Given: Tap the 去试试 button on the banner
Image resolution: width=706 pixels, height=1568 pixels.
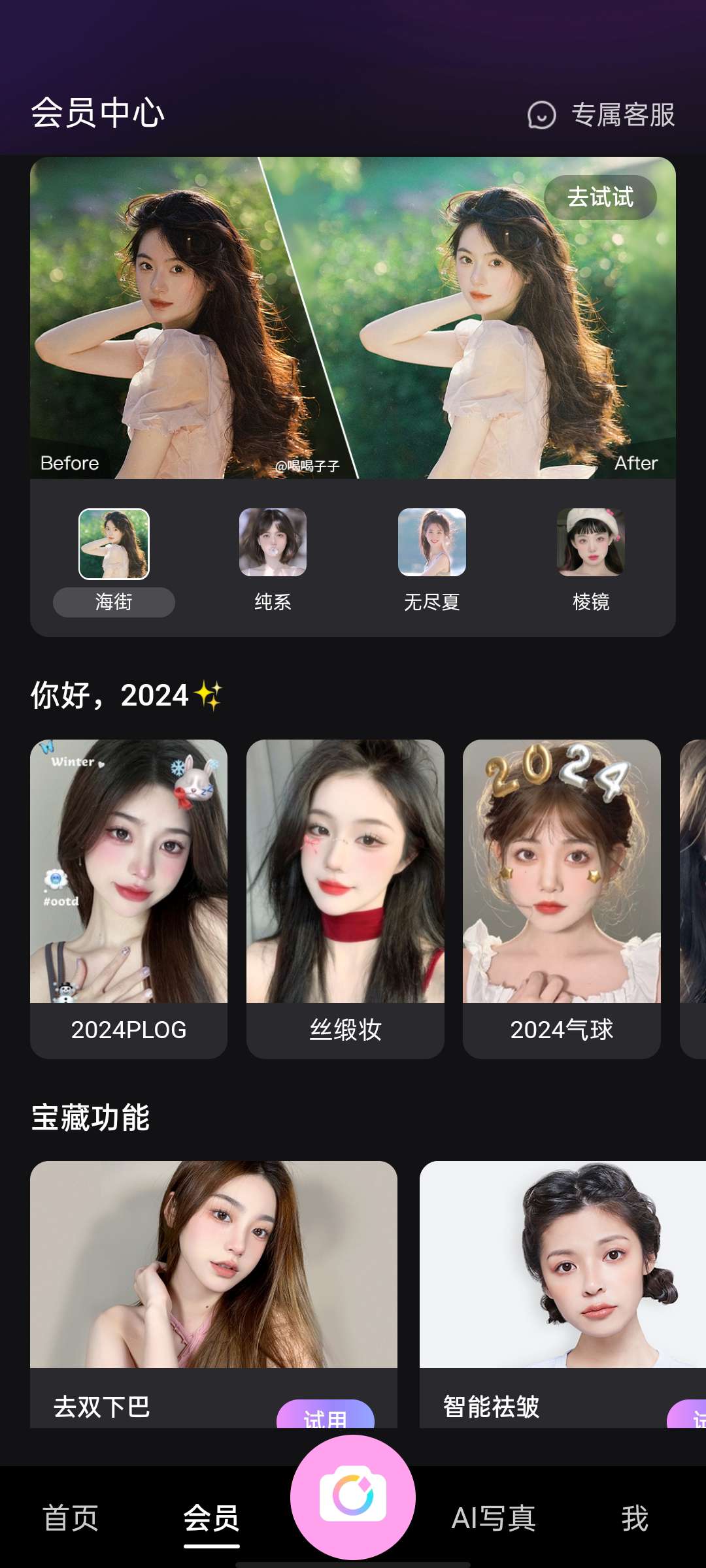Looking at the screenshot, I should point(599,197).
